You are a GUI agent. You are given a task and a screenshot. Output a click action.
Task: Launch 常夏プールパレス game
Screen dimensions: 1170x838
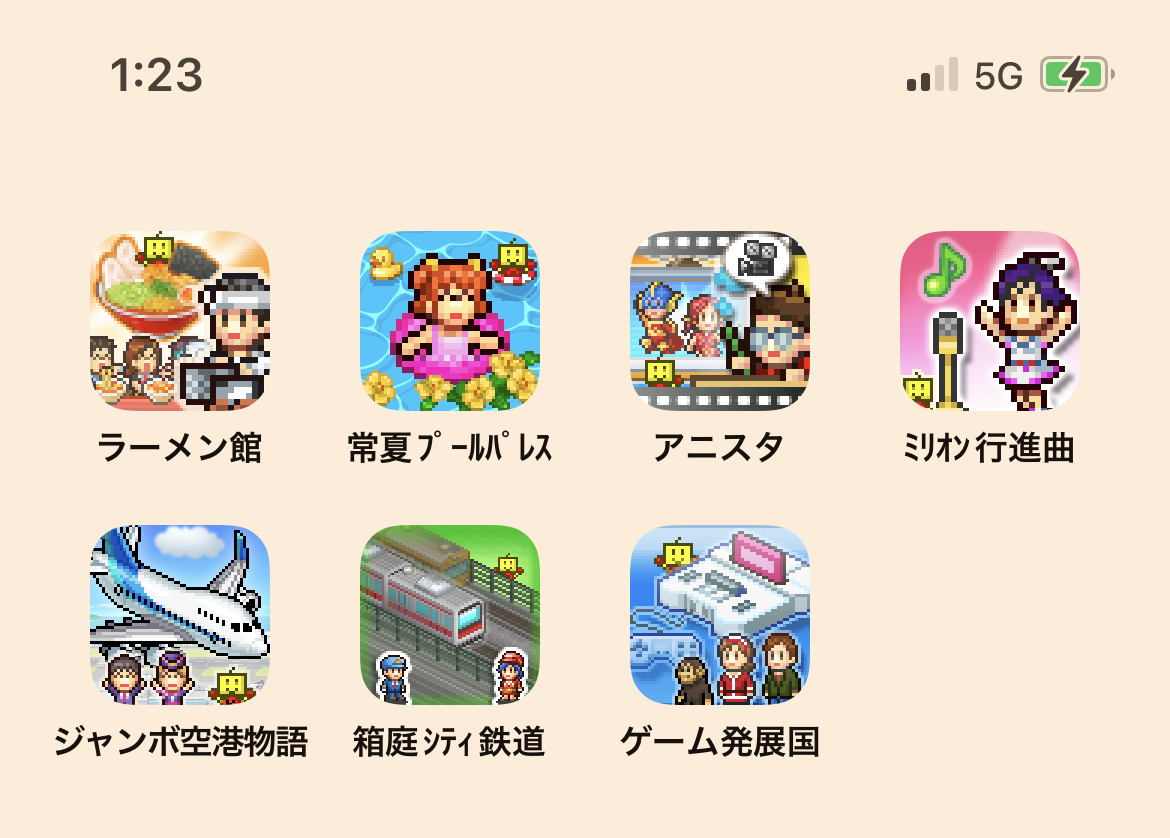pyautogui.click(x=450, y=321)
